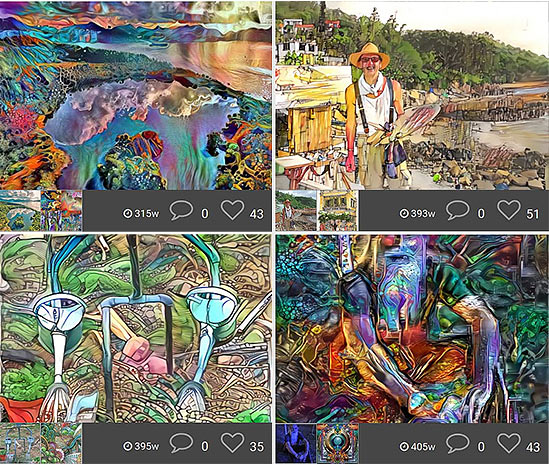
Task: Like the artwork posted 405w ago
Action: [x=509, y=443]
